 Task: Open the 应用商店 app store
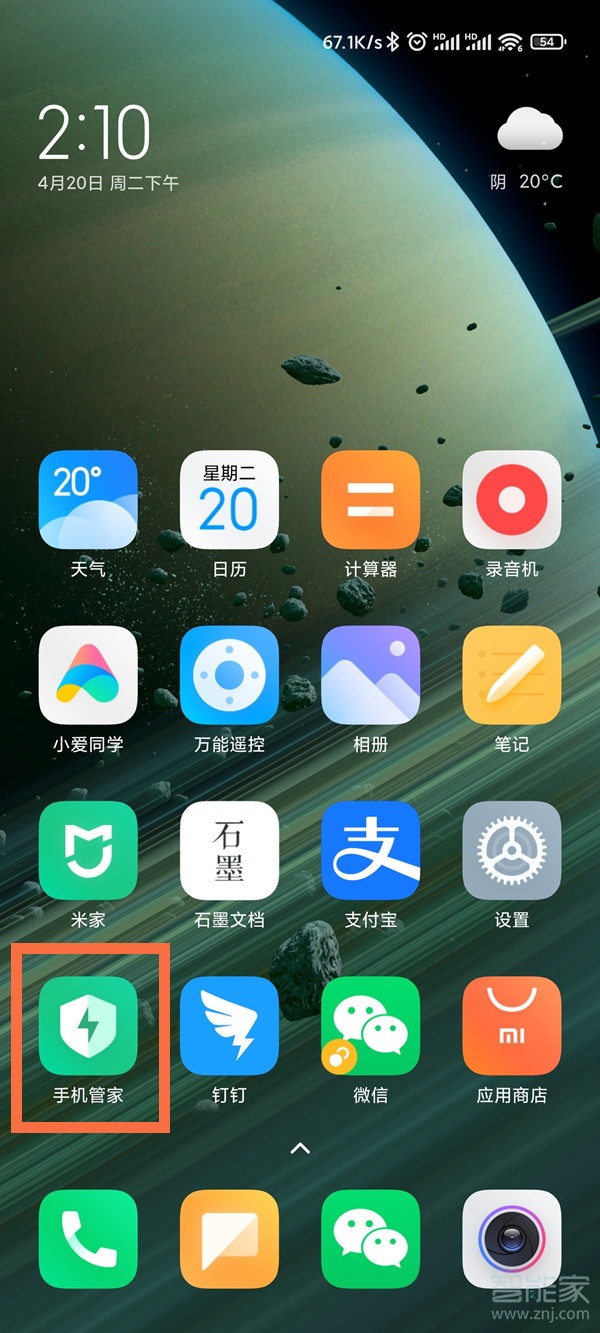[511, 1025]
